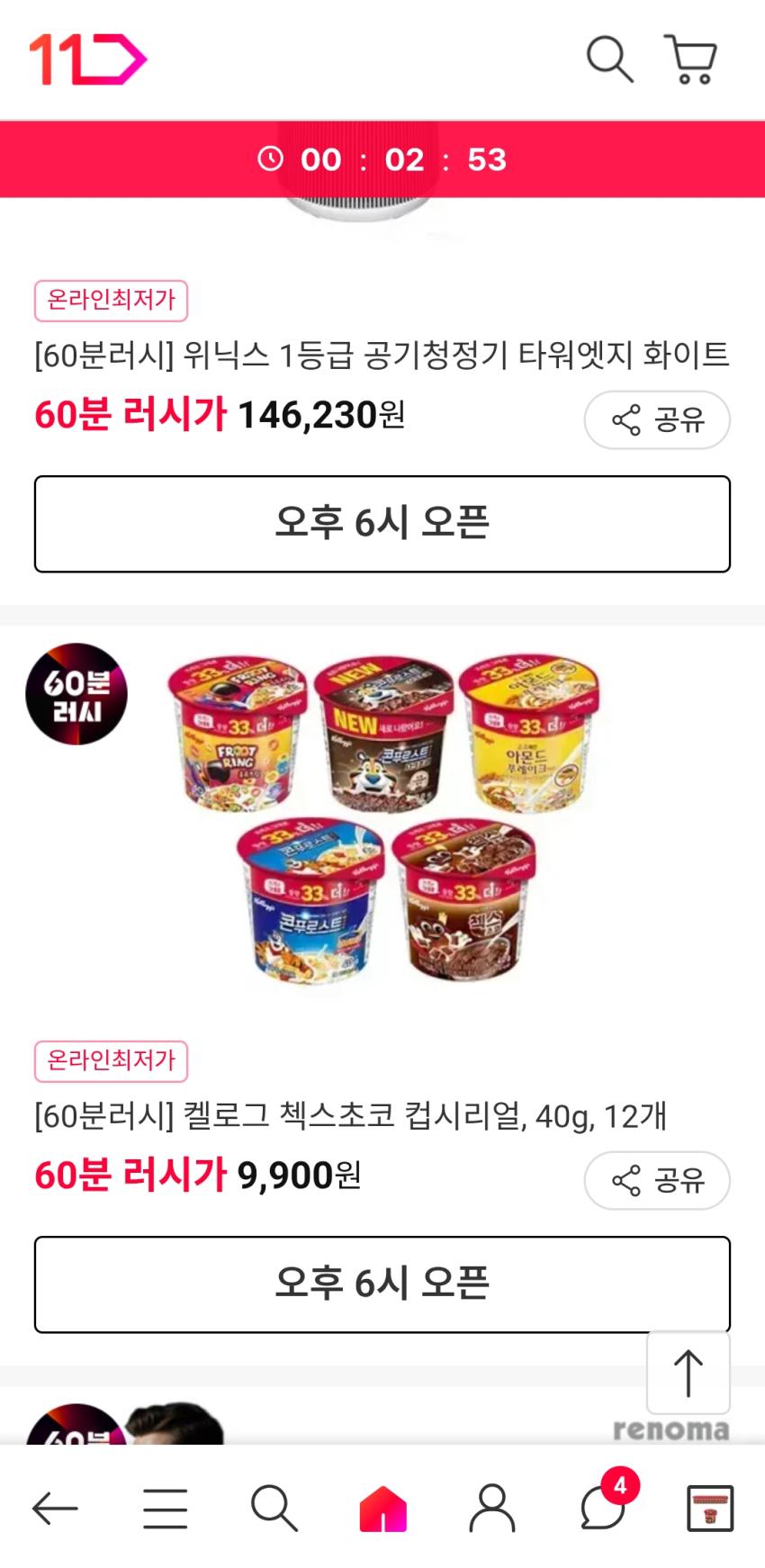Image resolution: width=765 pixels, height=1568 pixels.
Task: Go to the home tab
Action: (382, 1508)
